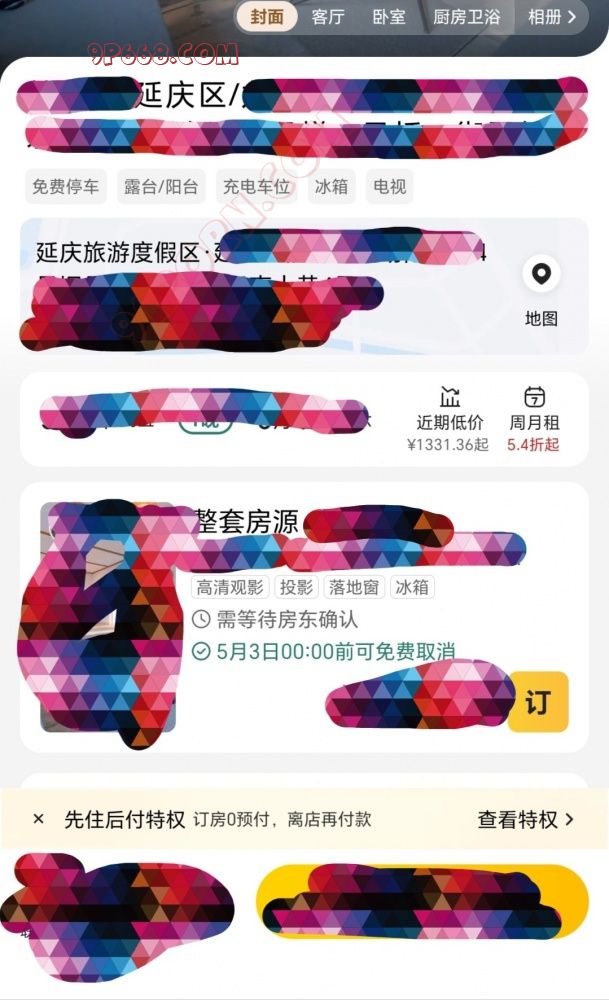Select the 厨房卫浴 photo tab

(x=466, y=17)
